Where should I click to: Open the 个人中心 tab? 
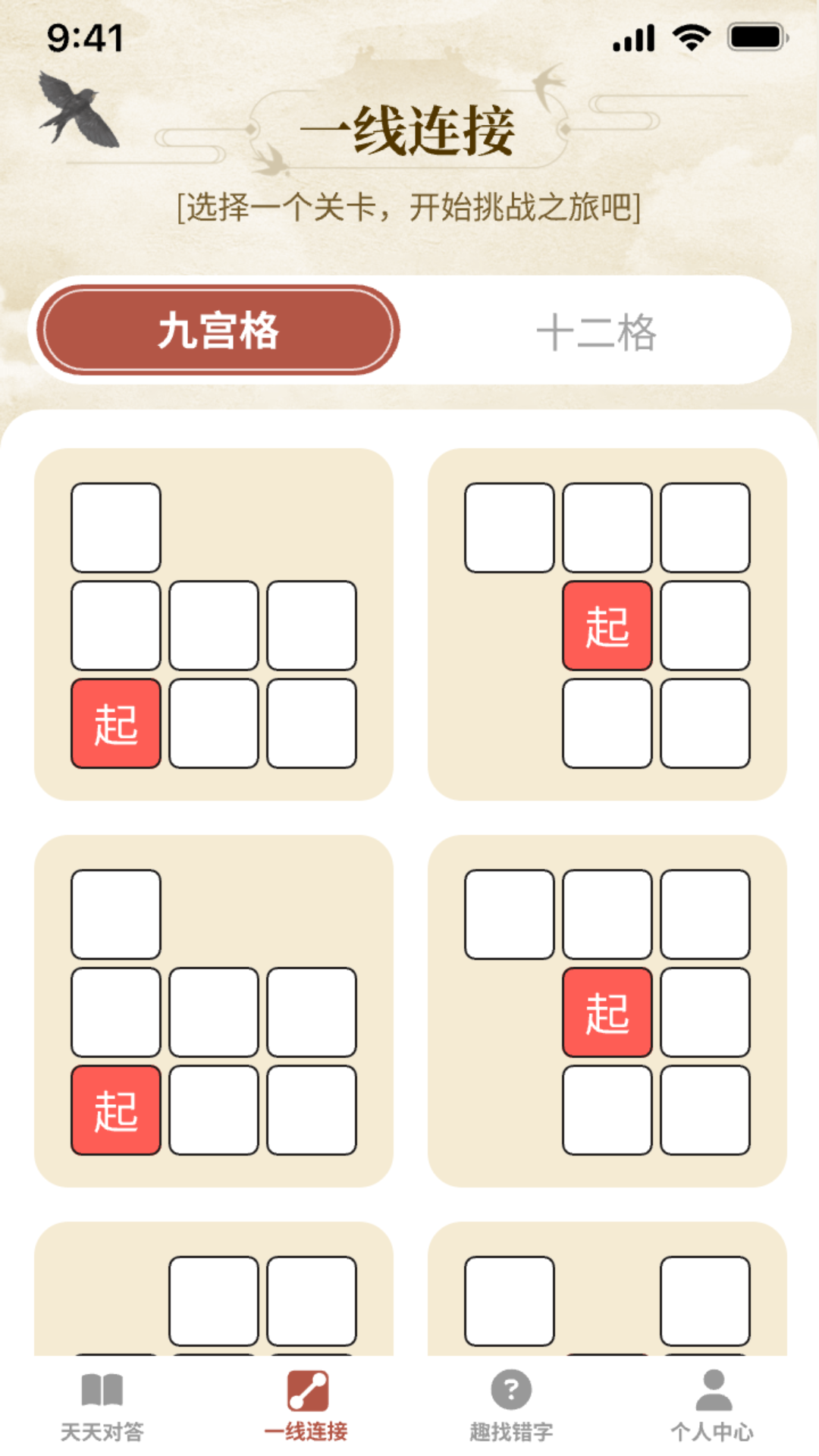click(713, 1405)
